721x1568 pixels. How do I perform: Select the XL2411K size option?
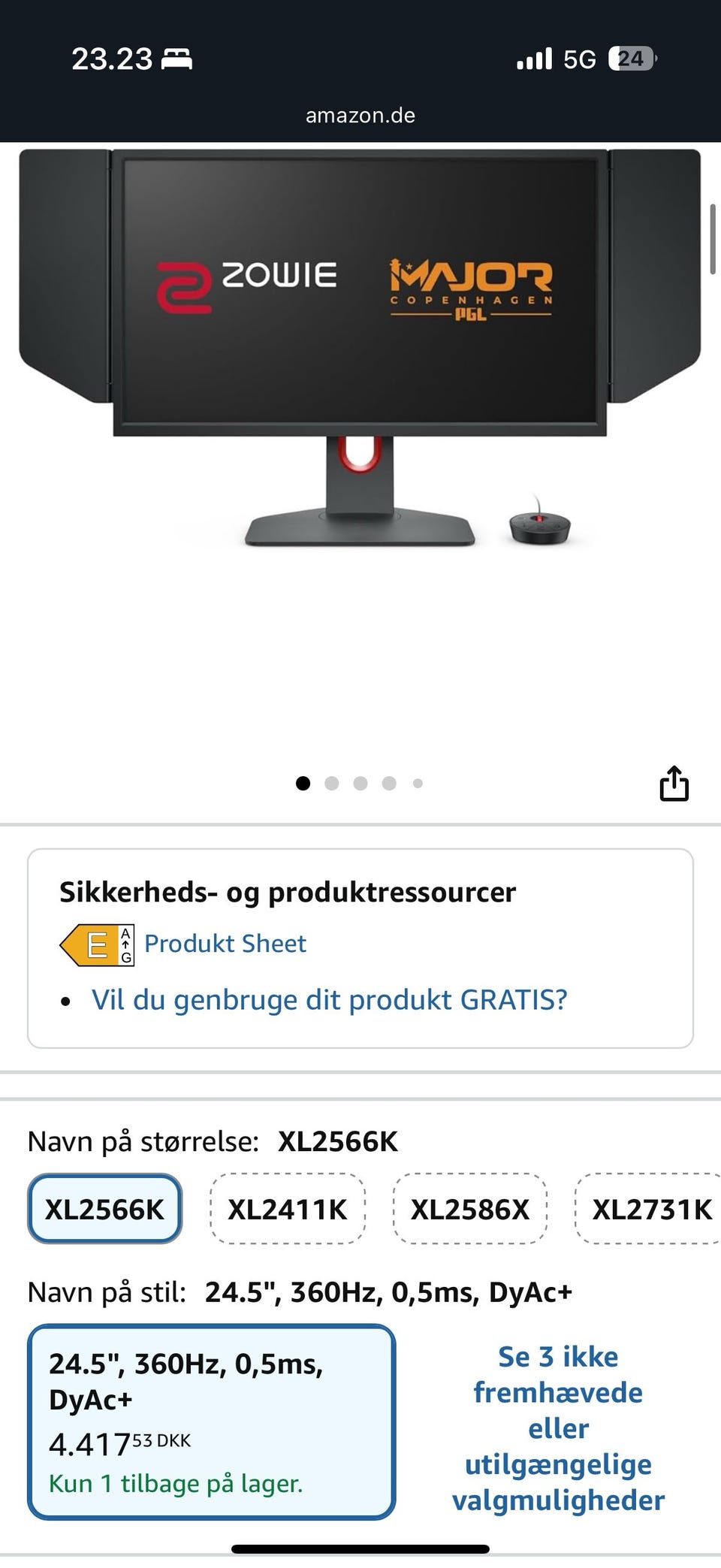(288, 1209)
